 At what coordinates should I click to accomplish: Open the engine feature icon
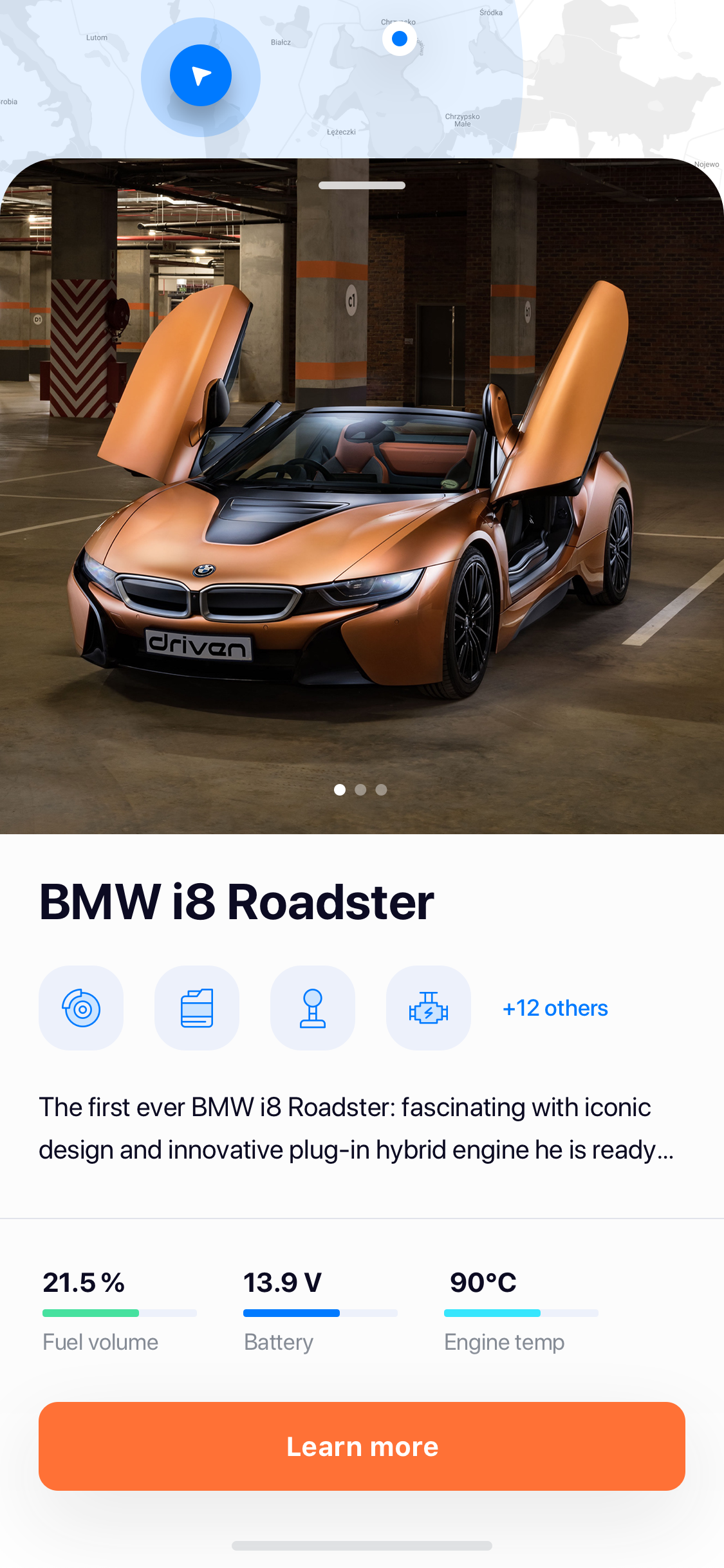click(x=429, y=1008)
